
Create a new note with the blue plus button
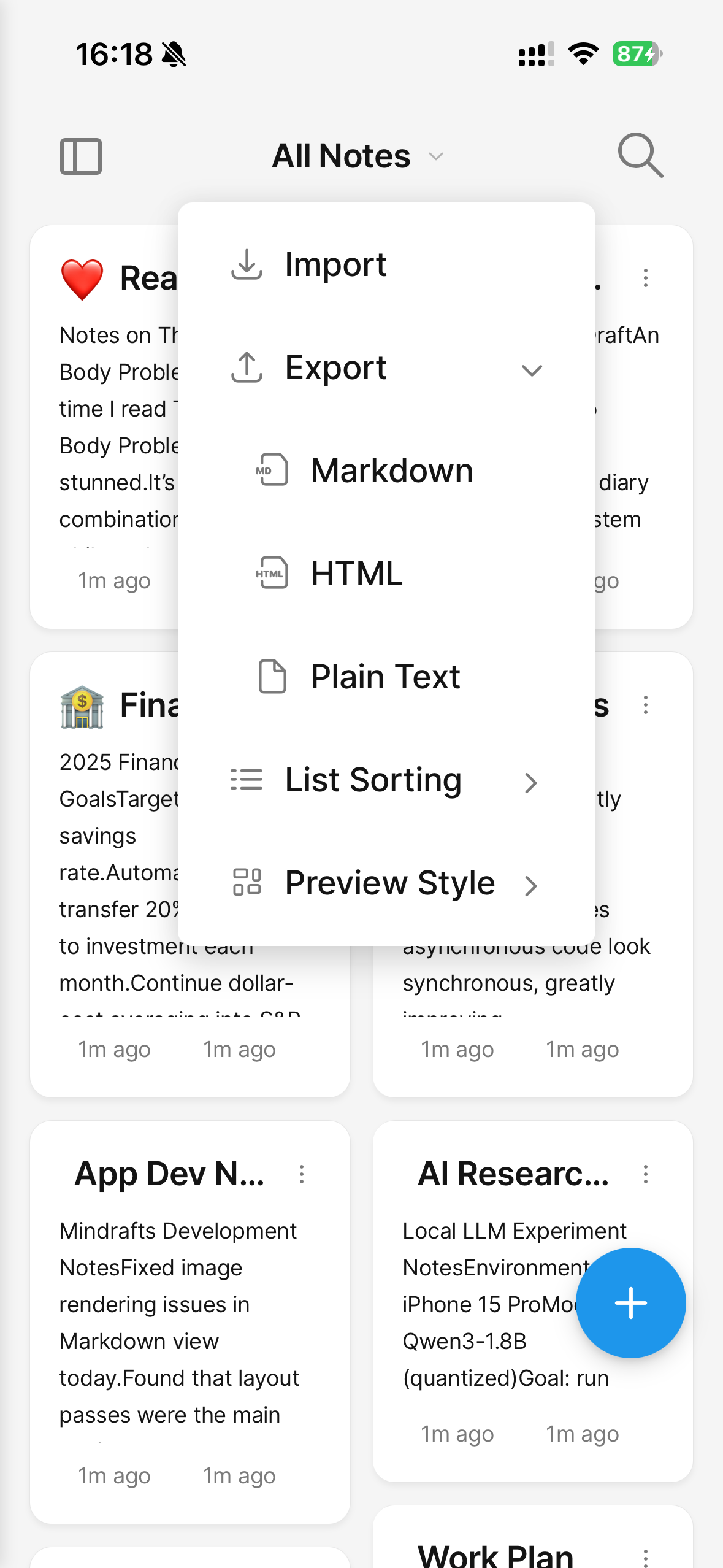click(631, 1302)
